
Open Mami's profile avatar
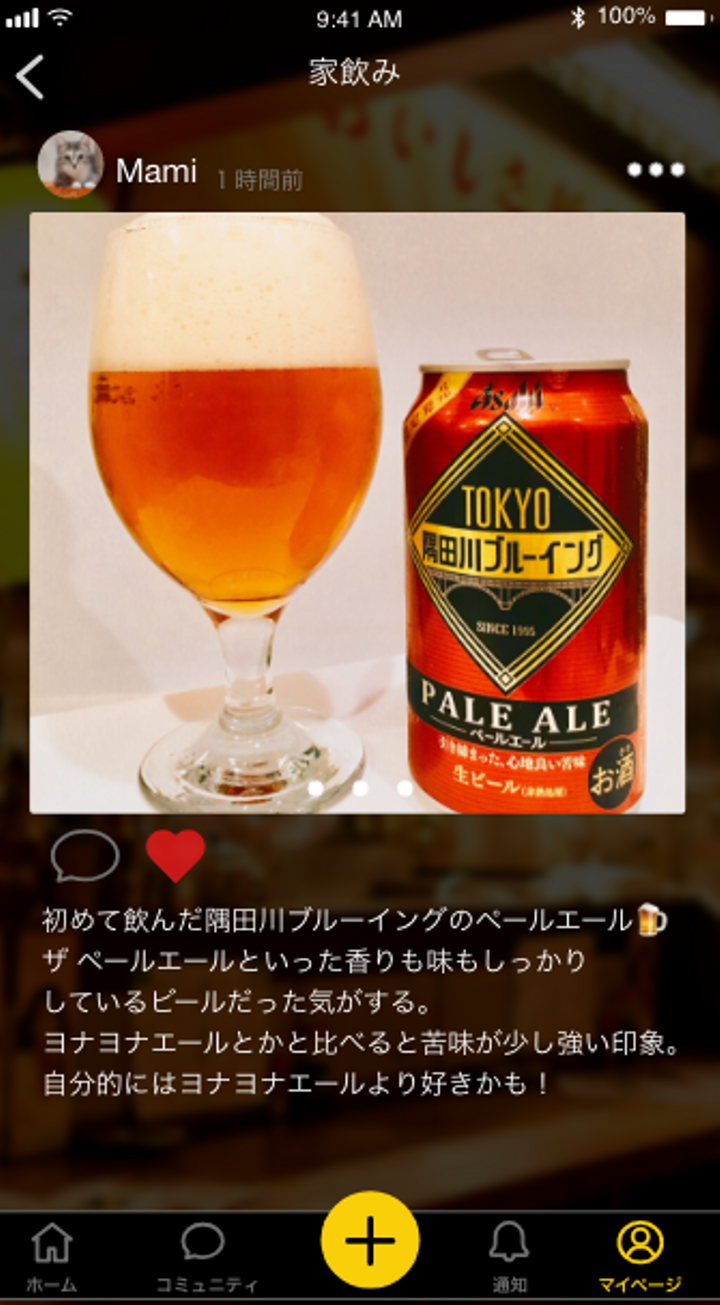tap(70, 164)
